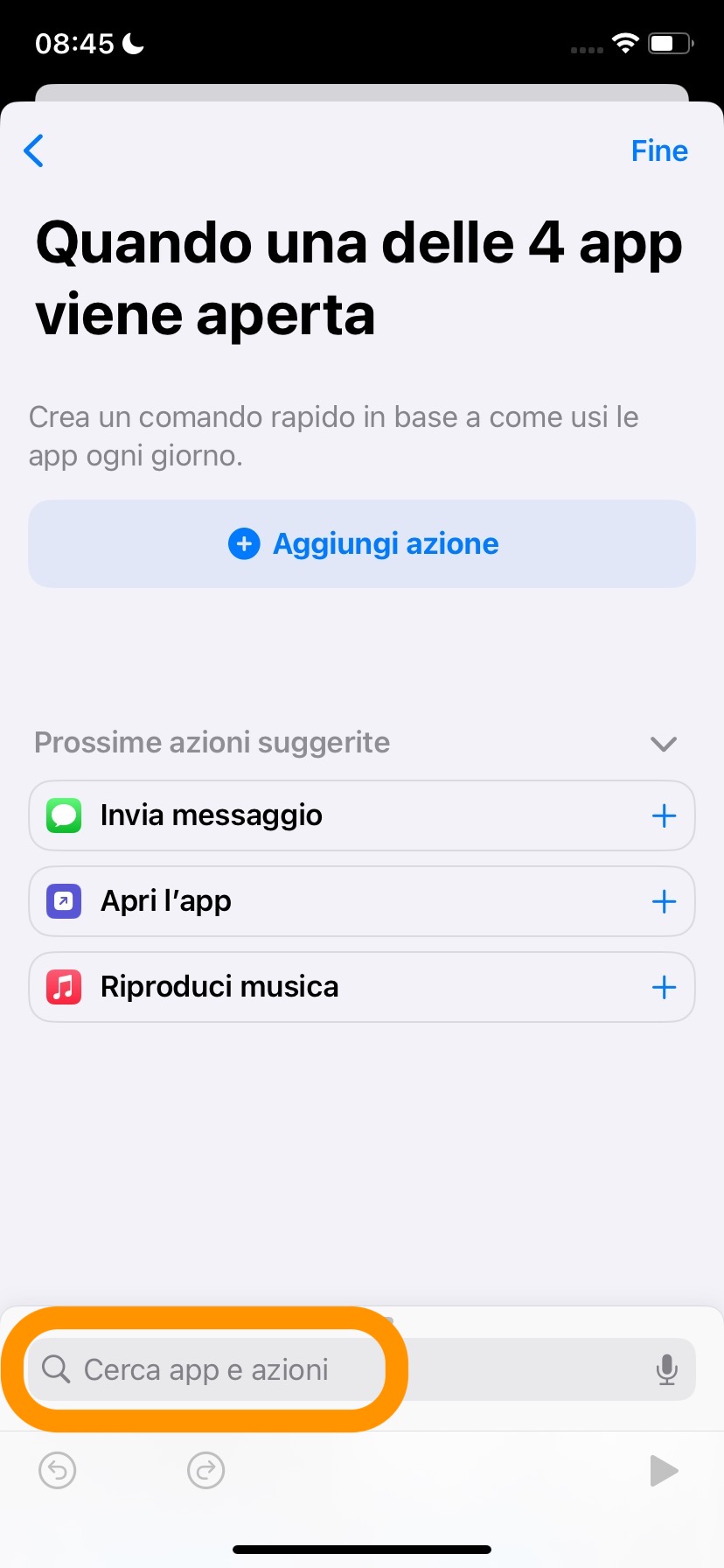The image size is (724, 1568).
Task: Undo the last change
Action: [58, 1471]
